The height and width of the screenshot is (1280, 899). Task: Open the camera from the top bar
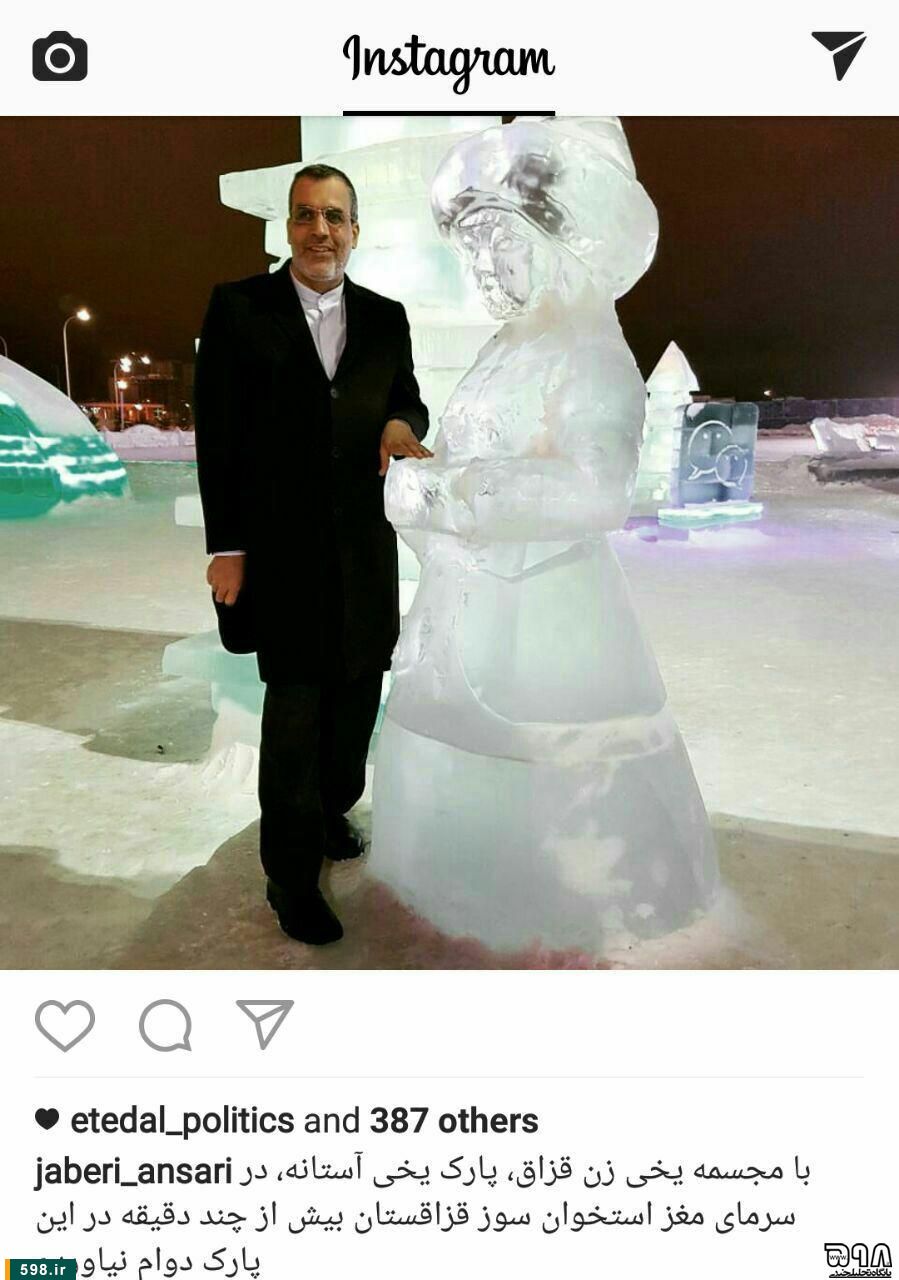[60, 57]
